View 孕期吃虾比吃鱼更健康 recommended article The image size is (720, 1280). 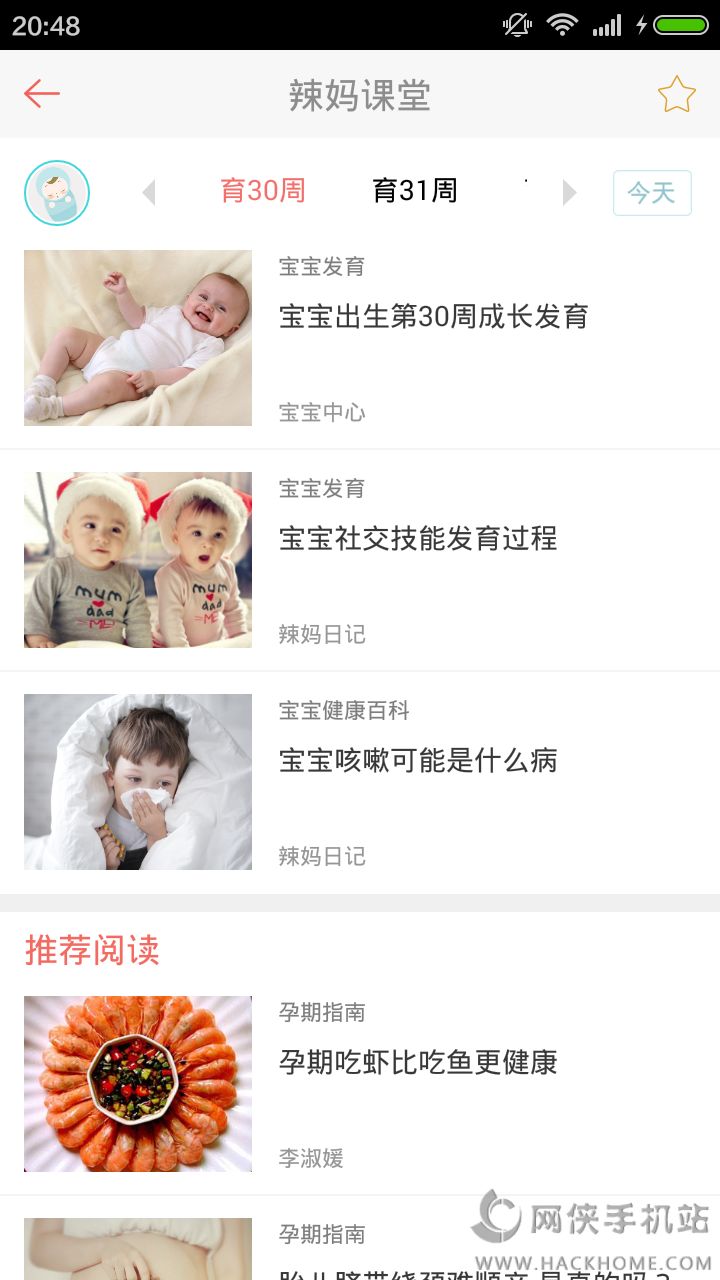tap(418, 1063)
